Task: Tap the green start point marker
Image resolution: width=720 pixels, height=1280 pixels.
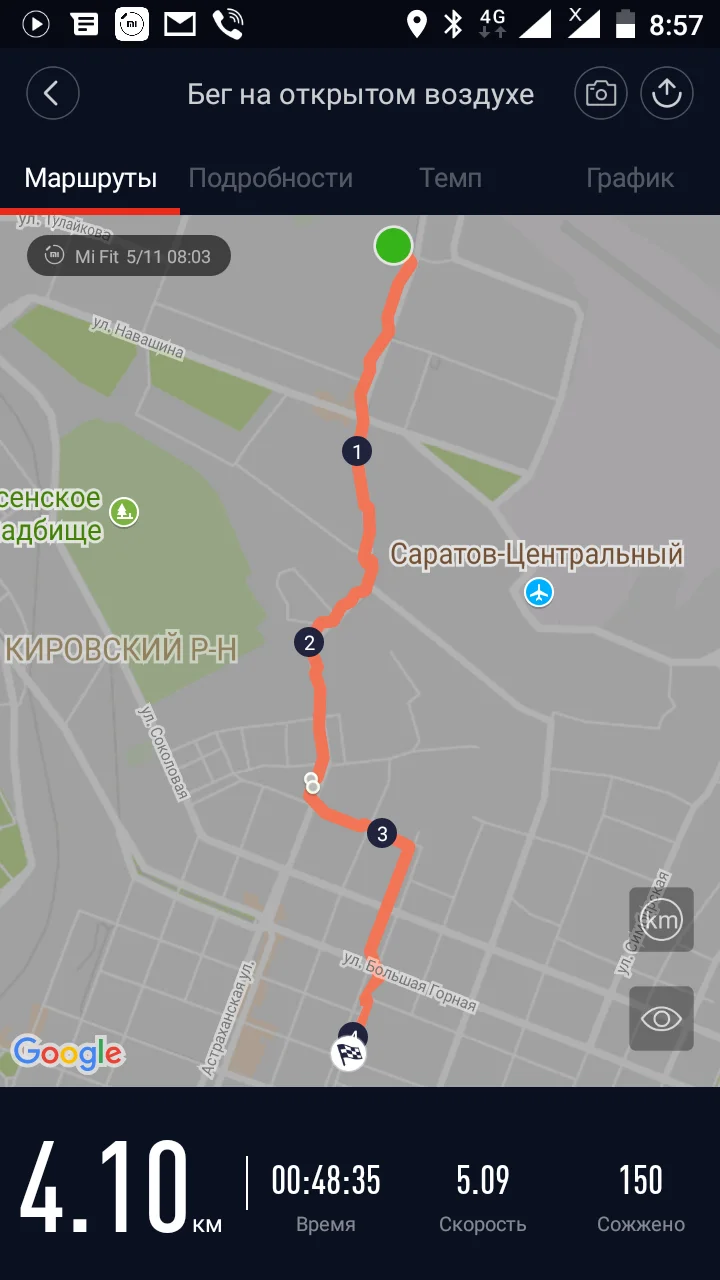Action: 393,246
